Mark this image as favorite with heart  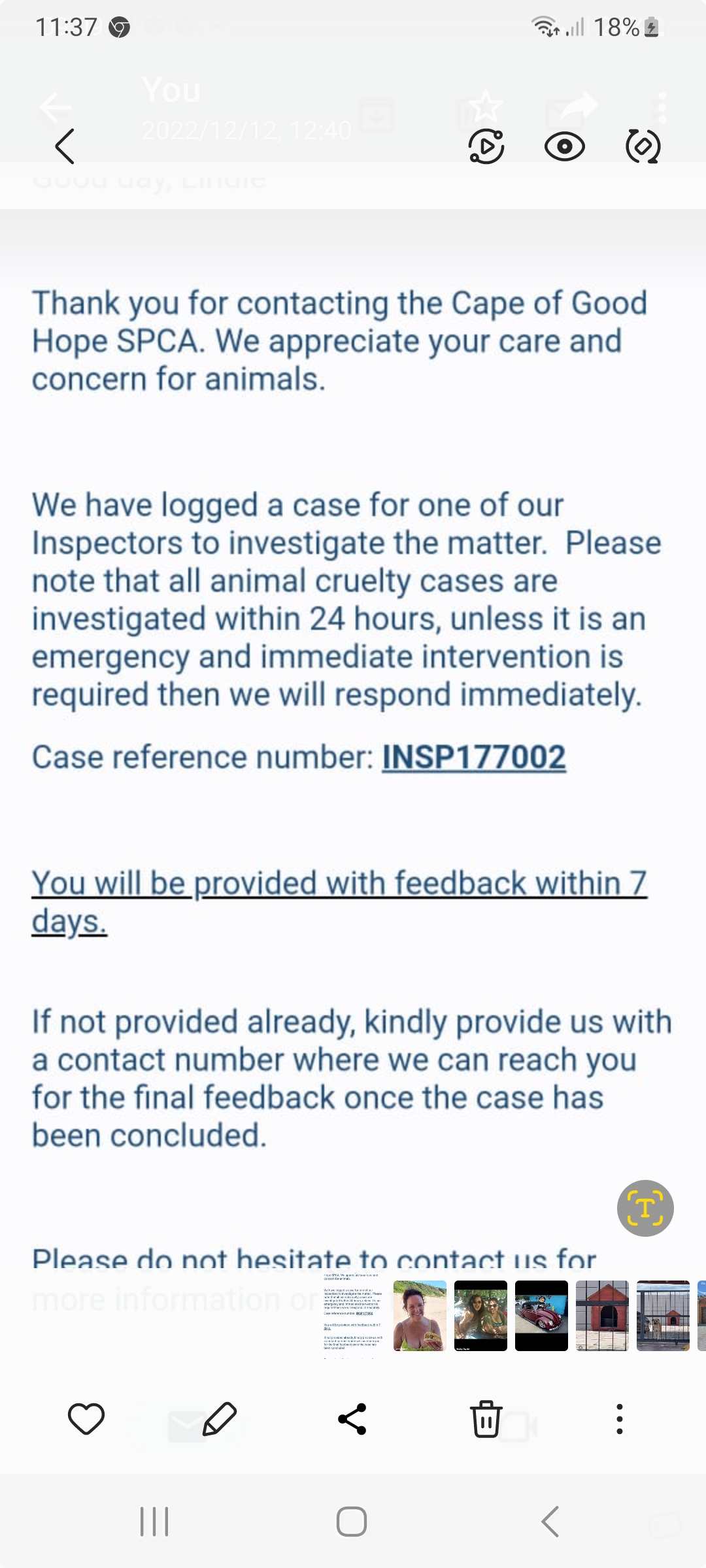pyautogui.click(x=86, y=1419)
